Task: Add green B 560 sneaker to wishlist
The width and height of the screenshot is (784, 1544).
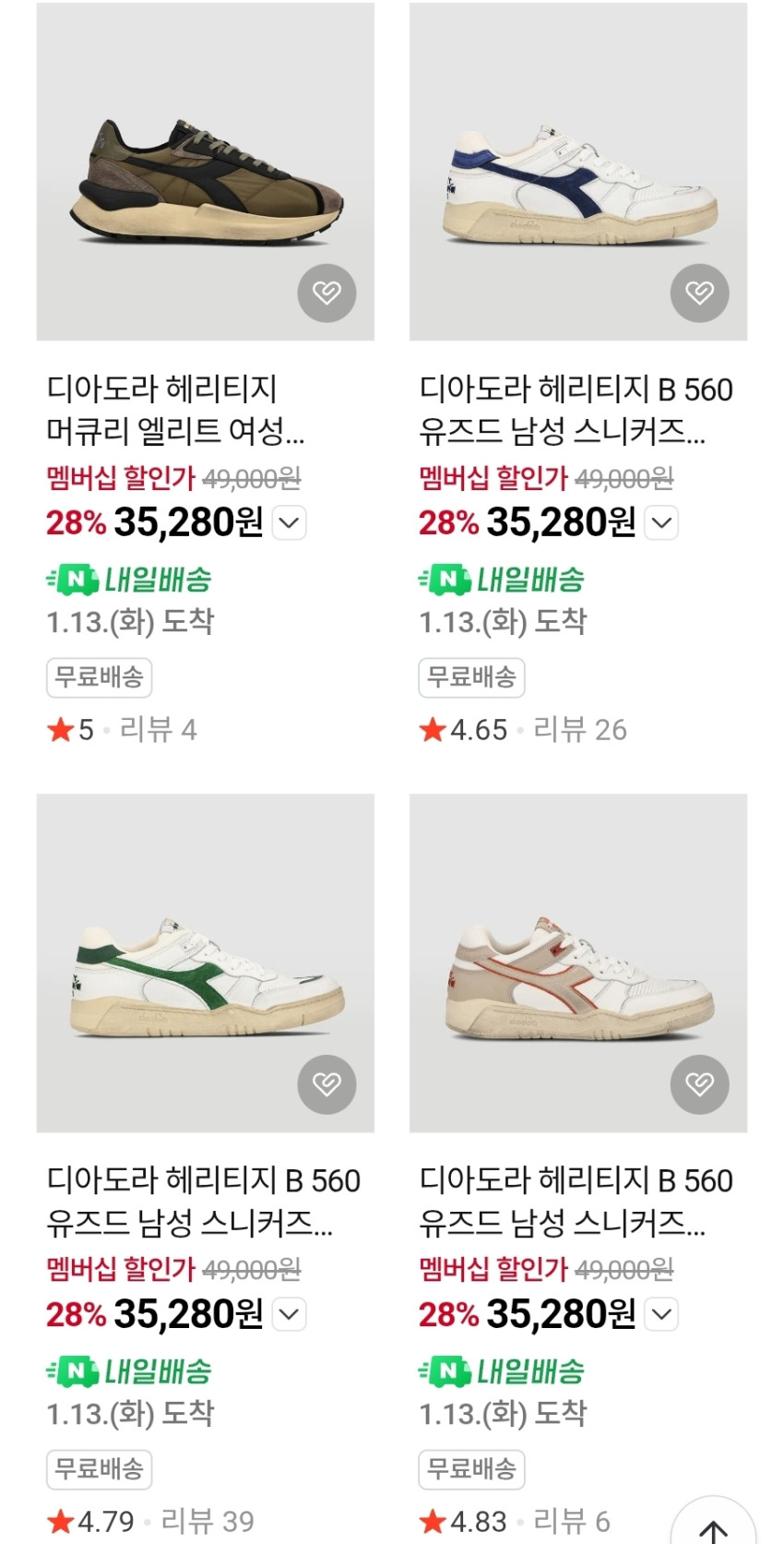Action: click(x=327, y=1084)
